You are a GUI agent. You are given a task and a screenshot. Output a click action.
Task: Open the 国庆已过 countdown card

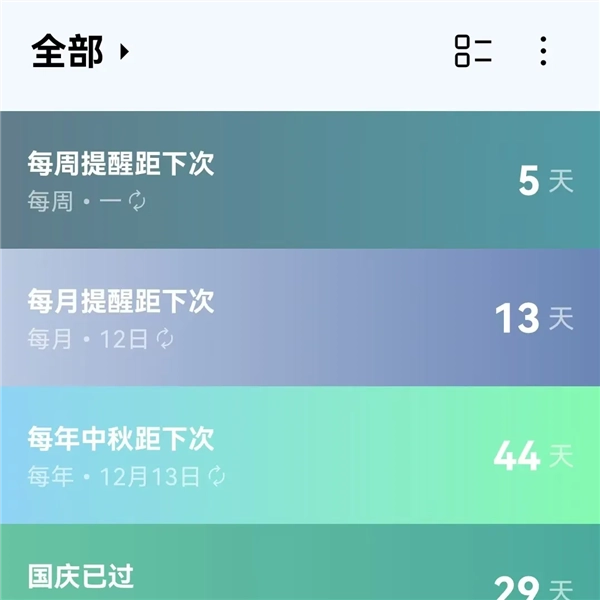(300, 570)
